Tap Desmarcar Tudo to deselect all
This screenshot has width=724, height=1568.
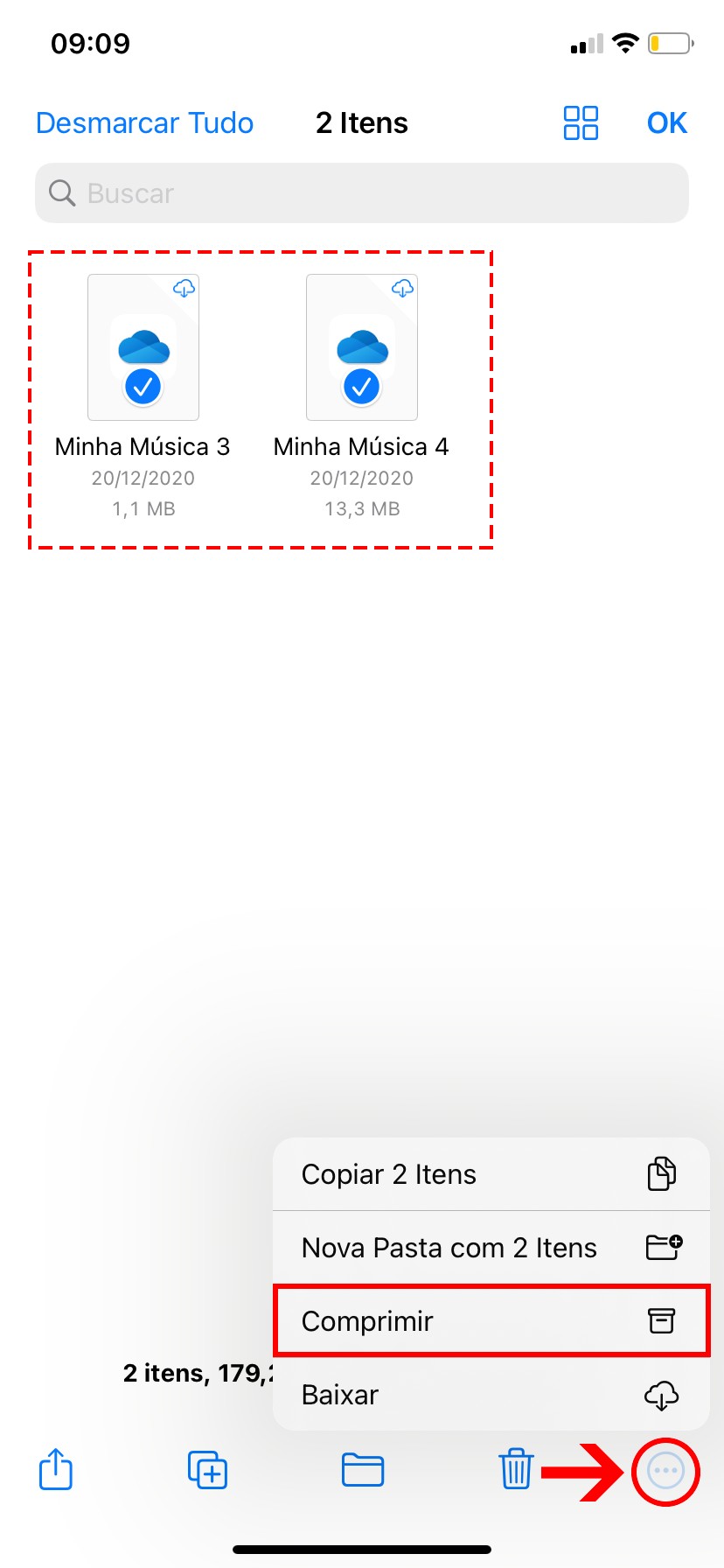coord(144,123)
